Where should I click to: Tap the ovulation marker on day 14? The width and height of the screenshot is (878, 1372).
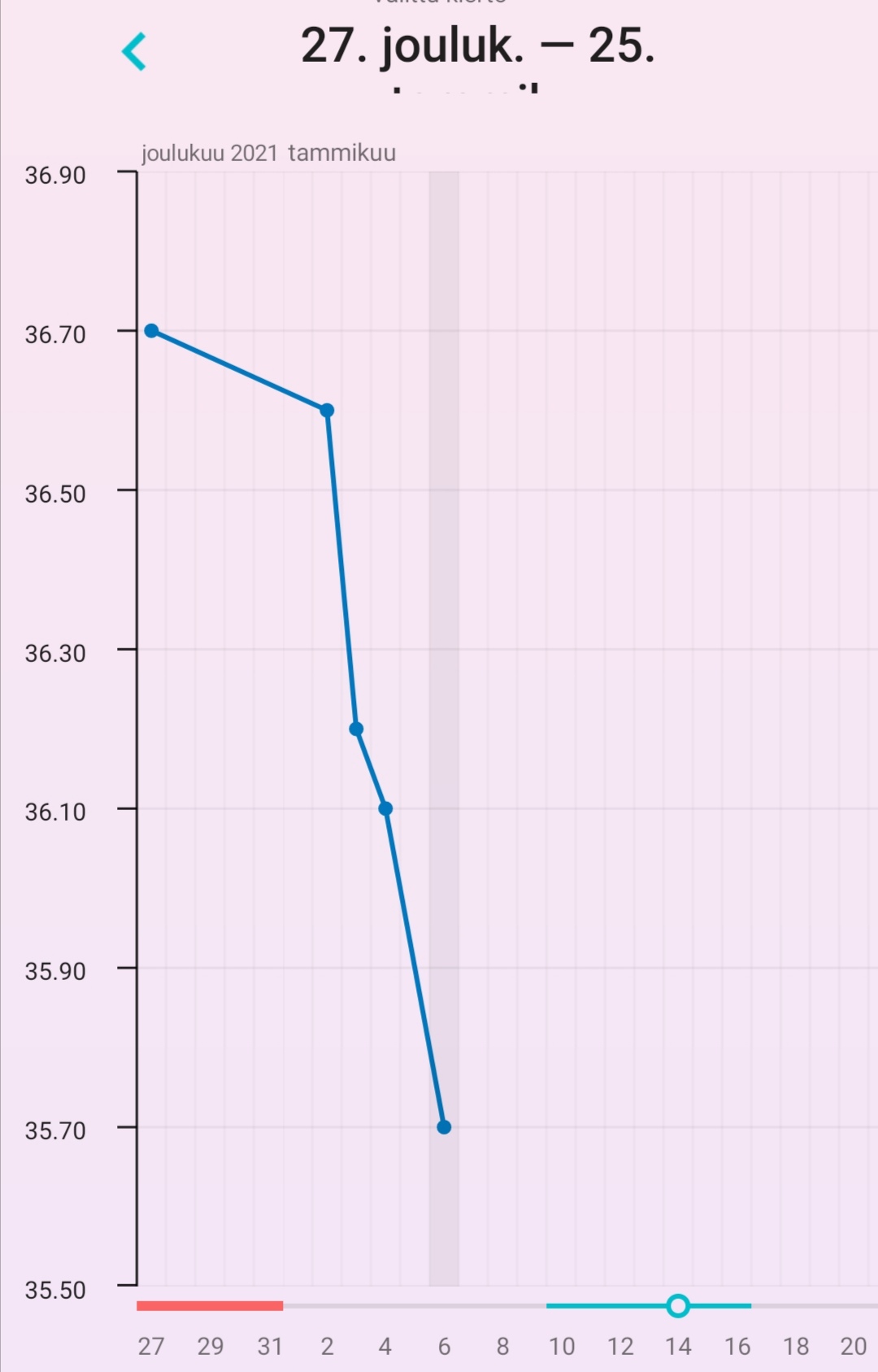coord(678,1305)
